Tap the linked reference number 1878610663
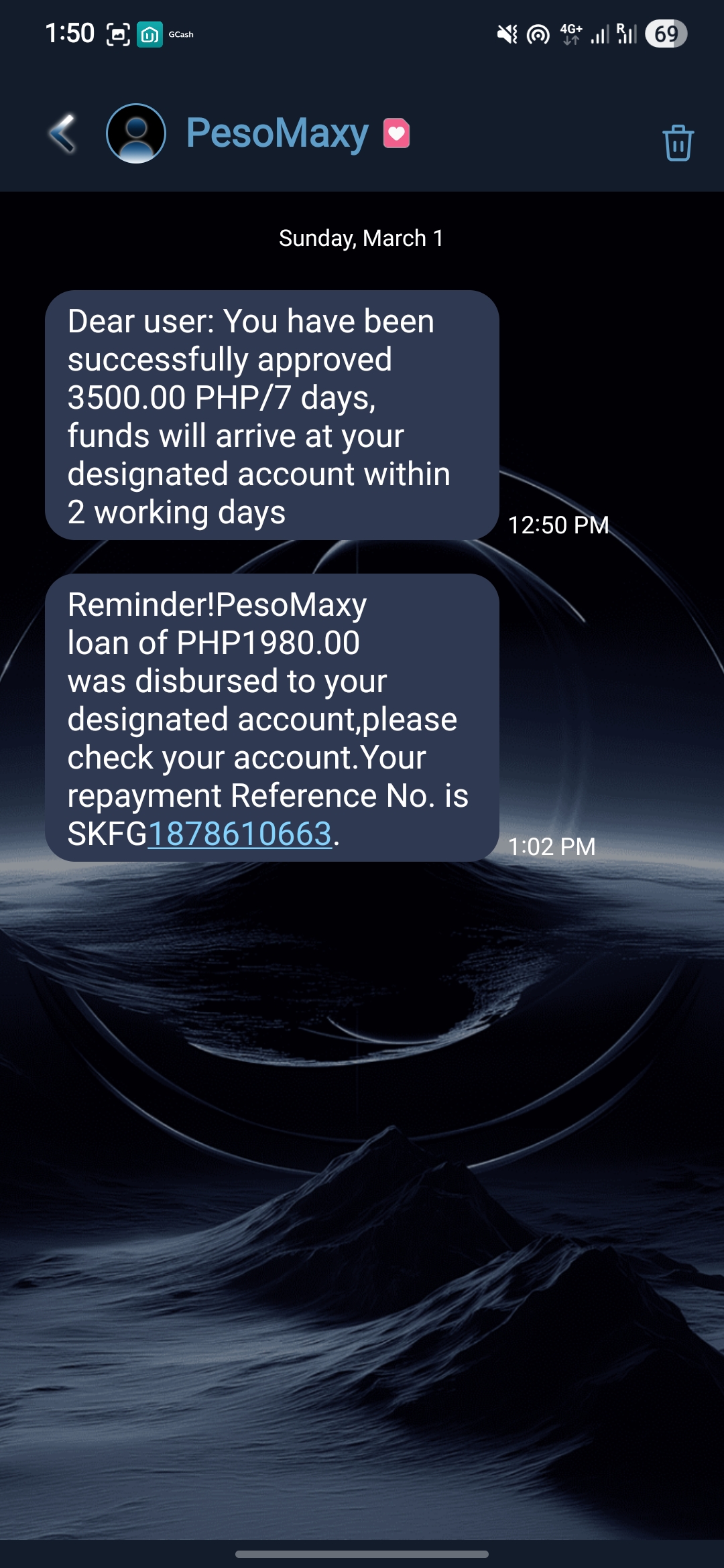The width and height of the screenshot is (724, 1568). pyautogui.click(x=240, y=834)
